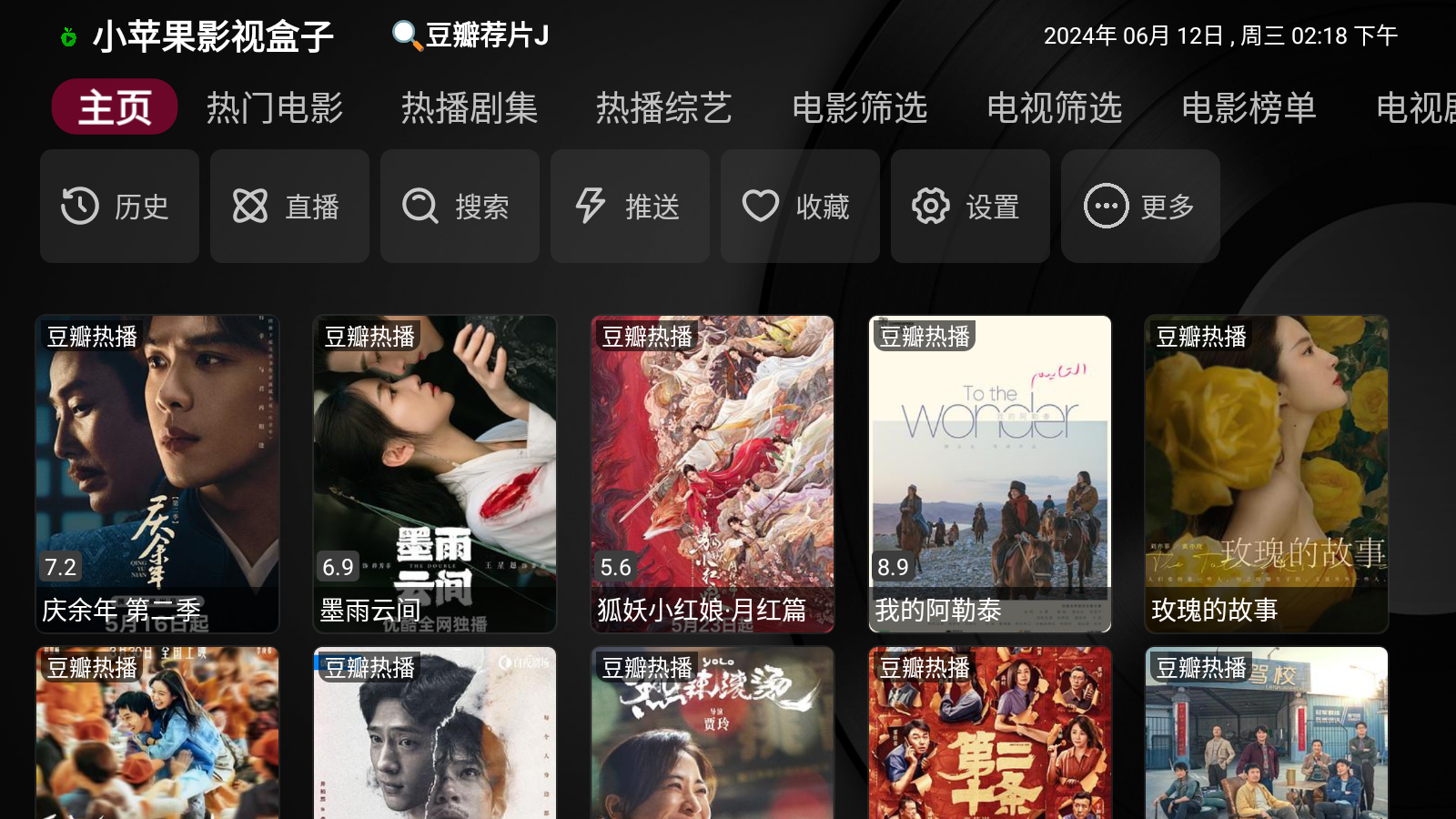Open viewing 历史
This screenshot has height=819, width=1456.
[119, 207]
